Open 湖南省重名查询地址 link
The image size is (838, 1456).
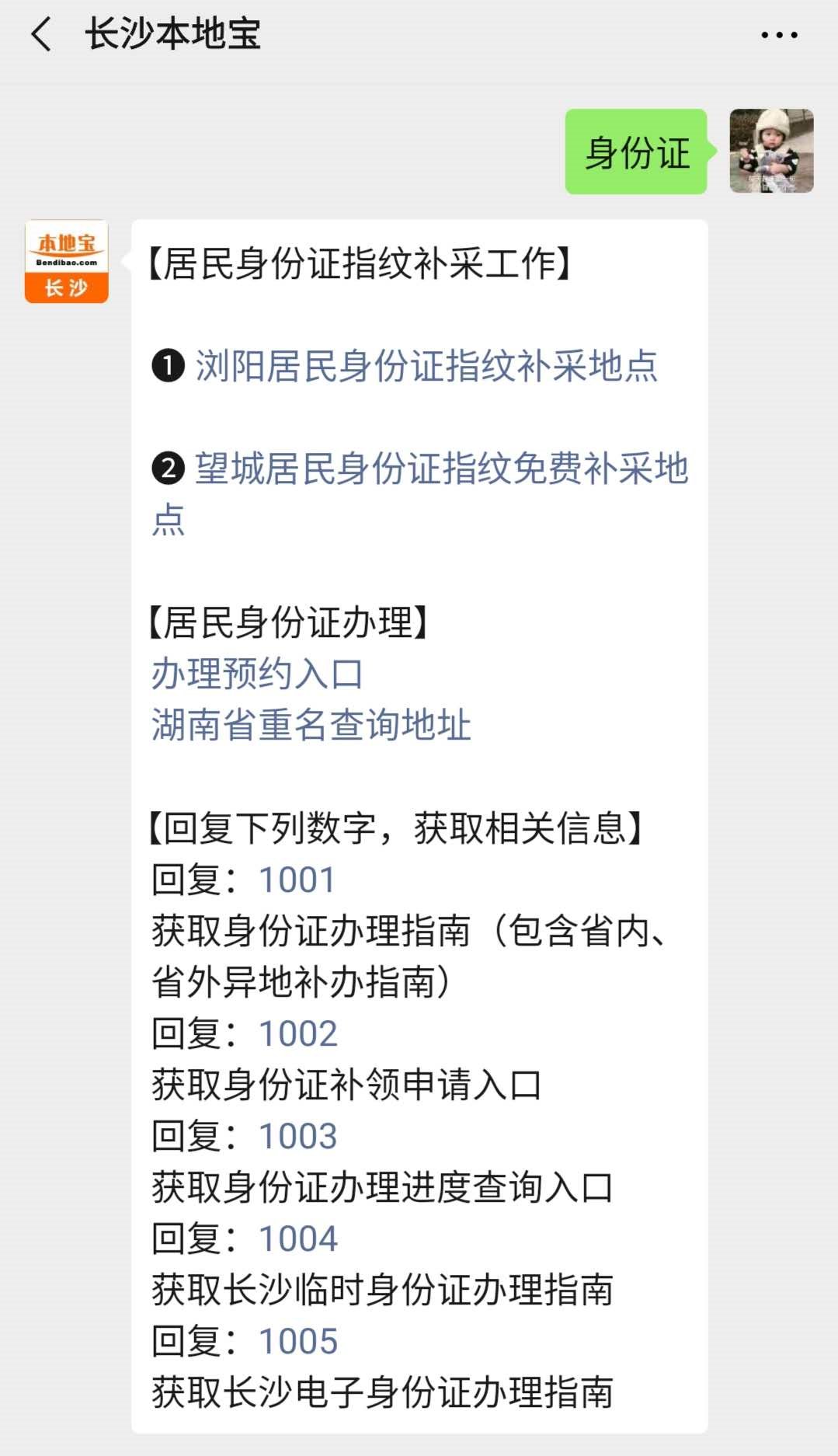(x=311, y=725)
